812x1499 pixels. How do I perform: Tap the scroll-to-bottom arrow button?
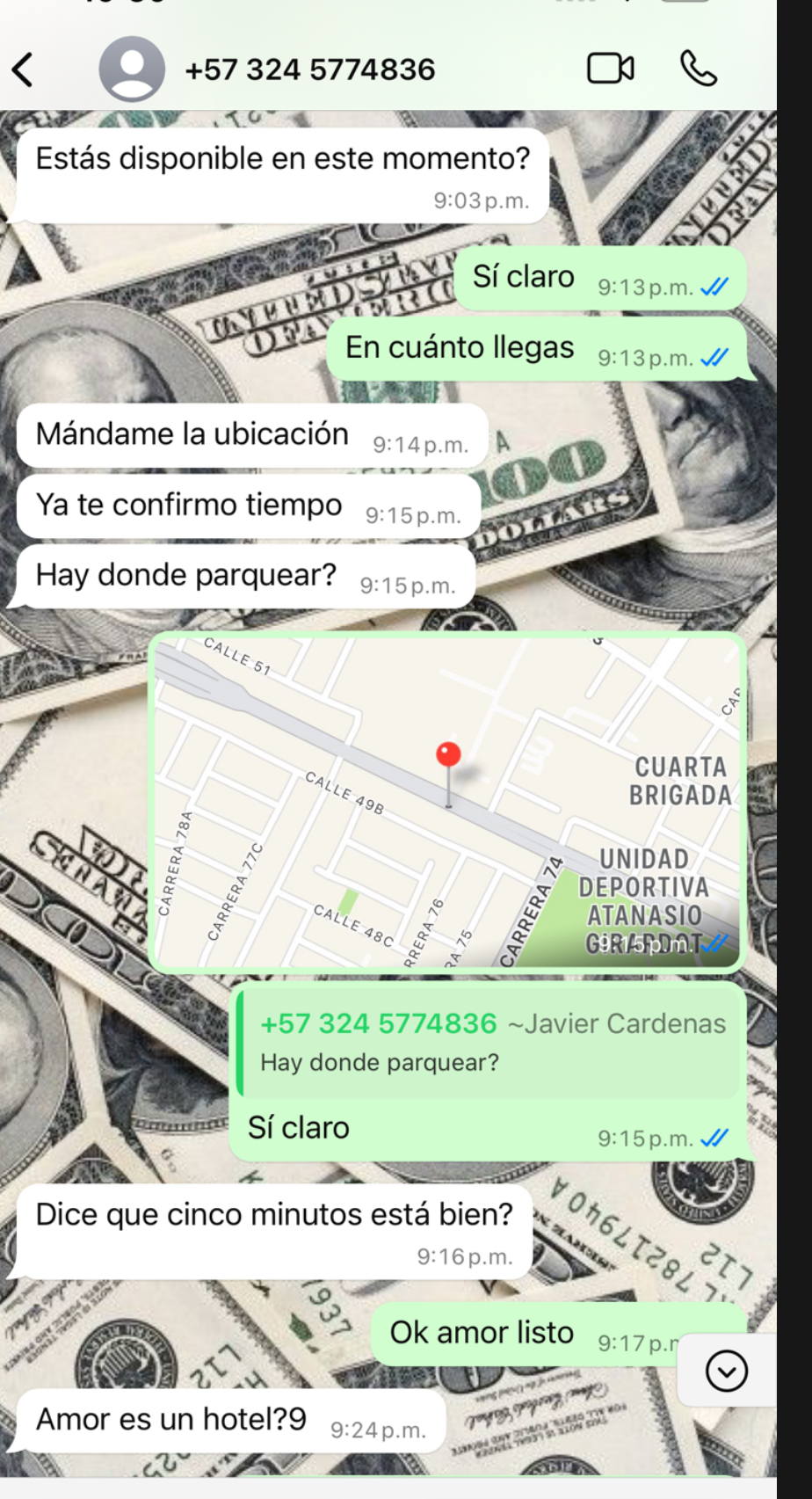727,1371
